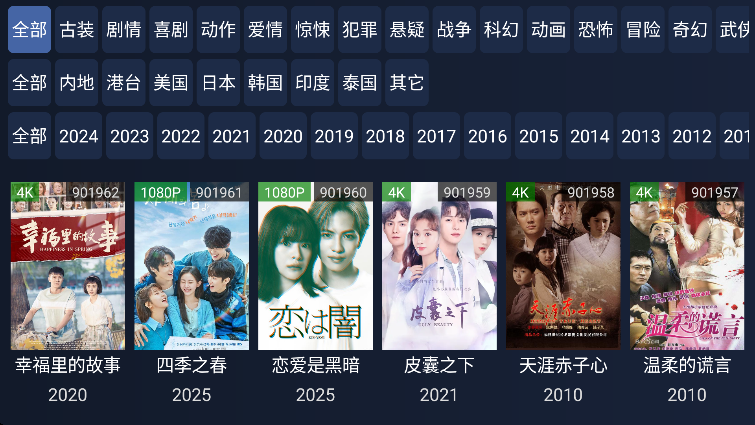
Task: Filter region by 内地
Action: [77, 83]
